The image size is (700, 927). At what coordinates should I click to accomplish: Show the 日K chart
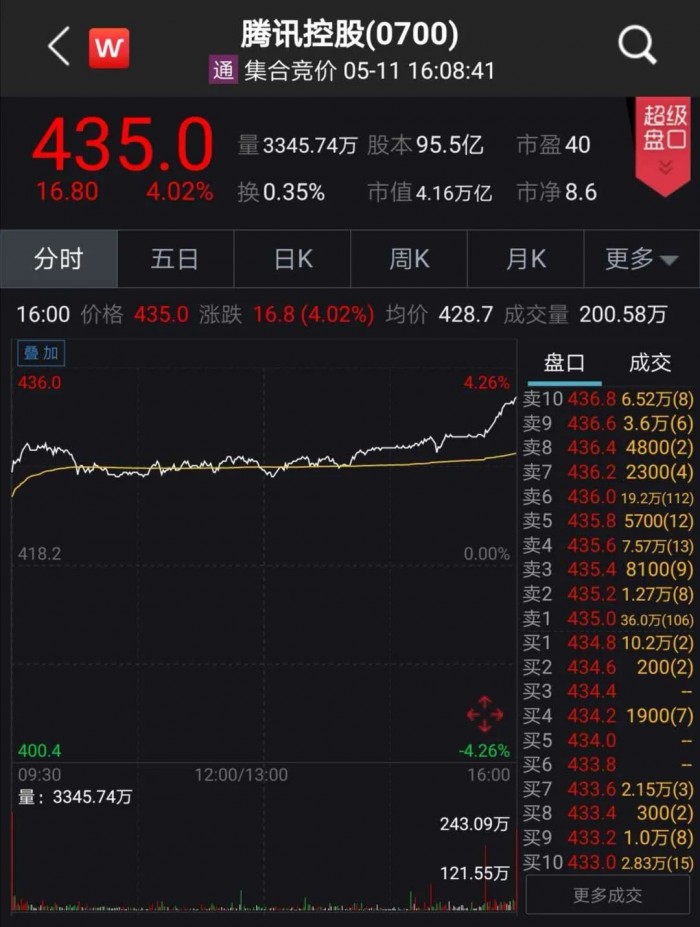293,259
